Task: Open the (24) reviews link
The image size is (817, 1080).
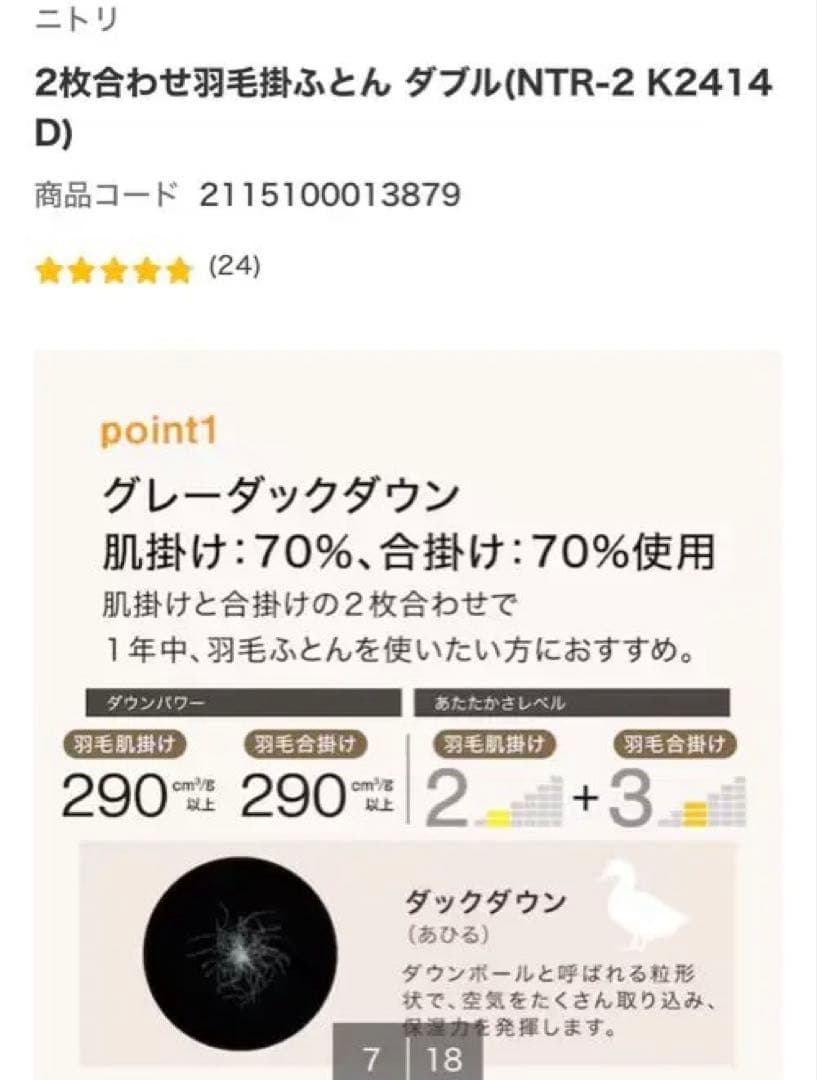Action: pyautogui.click(x=232, y=266)
